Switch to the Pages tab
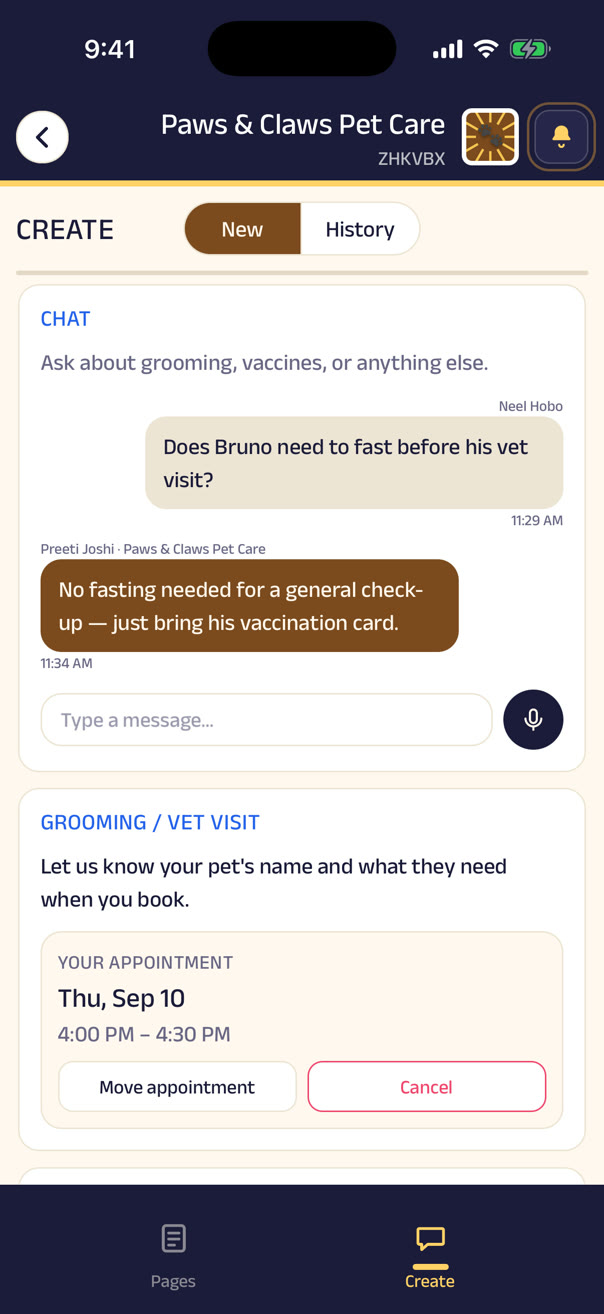This screenshot has height=1314, width=604. tap(173, 1255)
